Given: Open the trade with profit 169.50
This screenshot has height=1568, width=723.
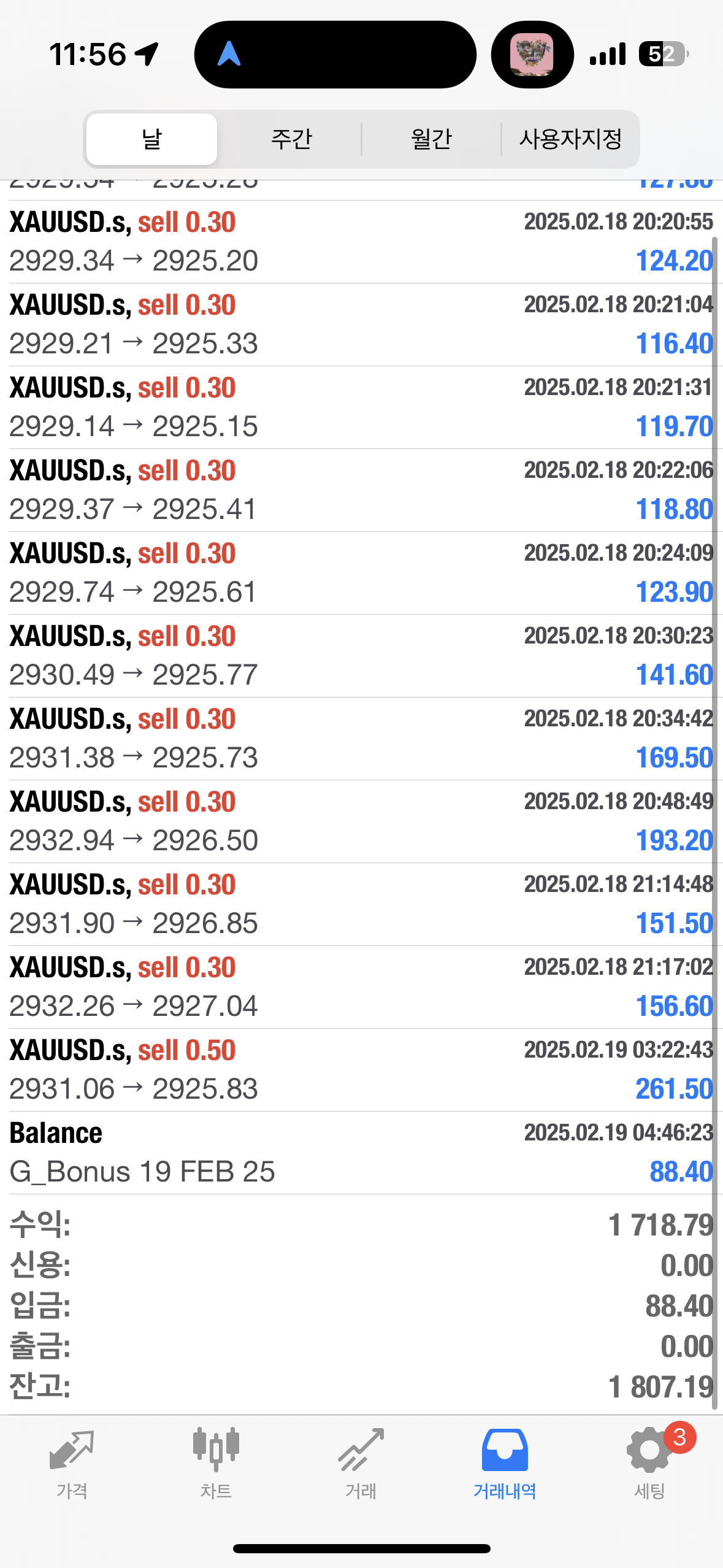Looking at the screenshot, I should point(361,739).
